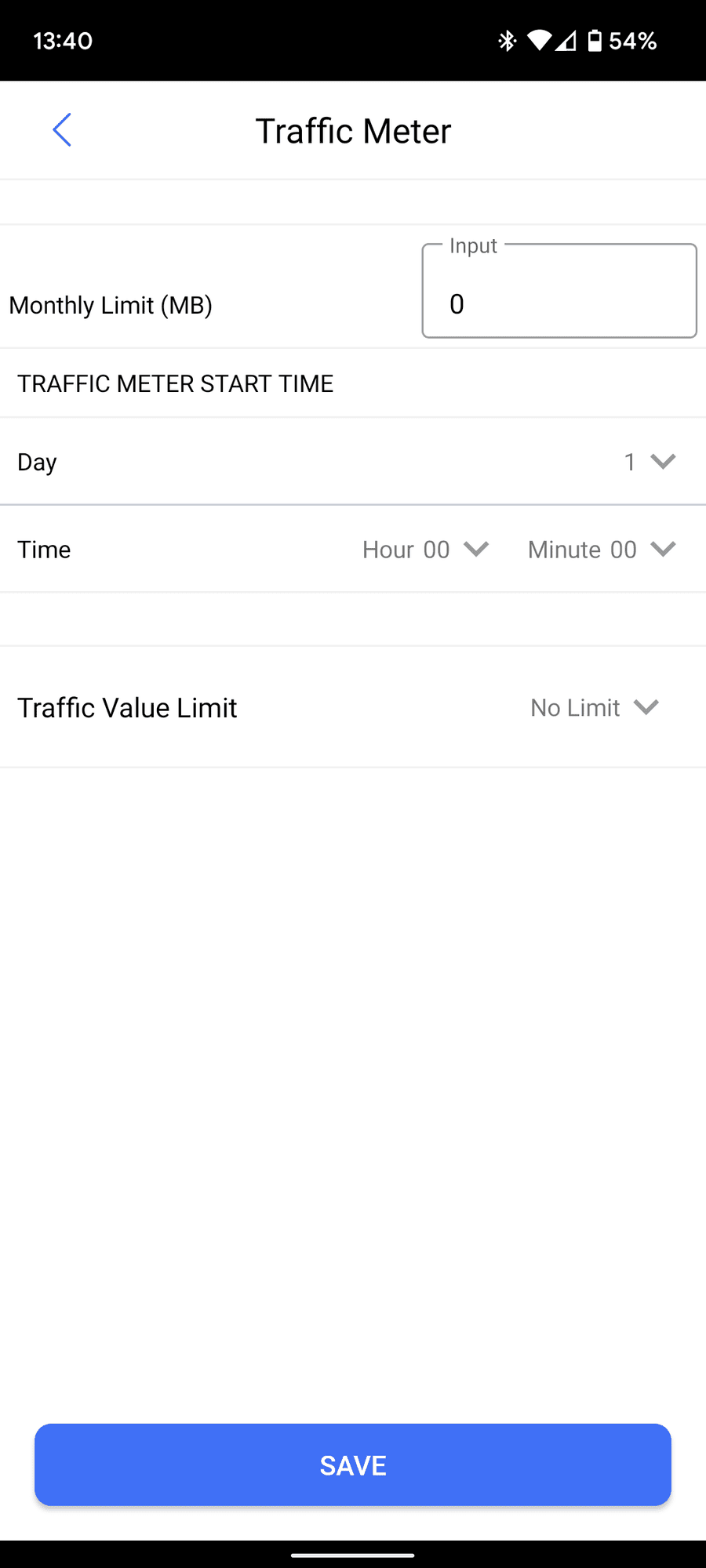Go back from Traffic Meter
This screenshot has width=706, height=1568.
pos(62,130)
